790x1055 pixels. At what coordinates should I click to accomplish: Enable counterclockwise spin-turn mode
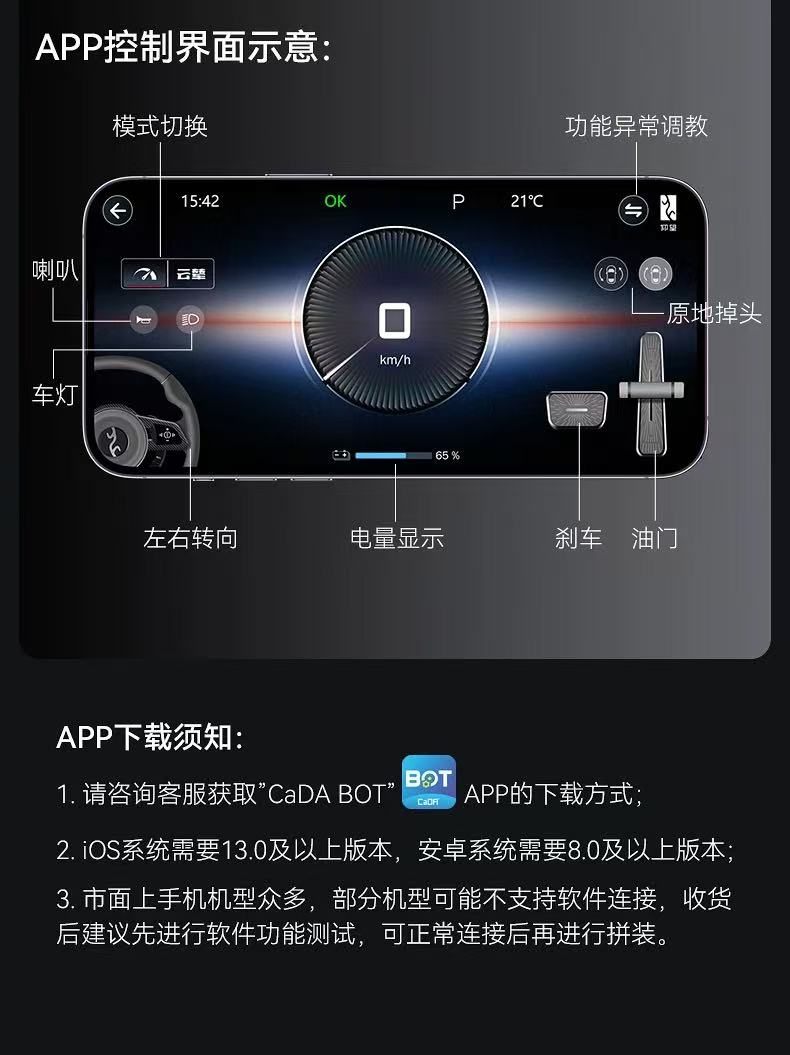609,272
